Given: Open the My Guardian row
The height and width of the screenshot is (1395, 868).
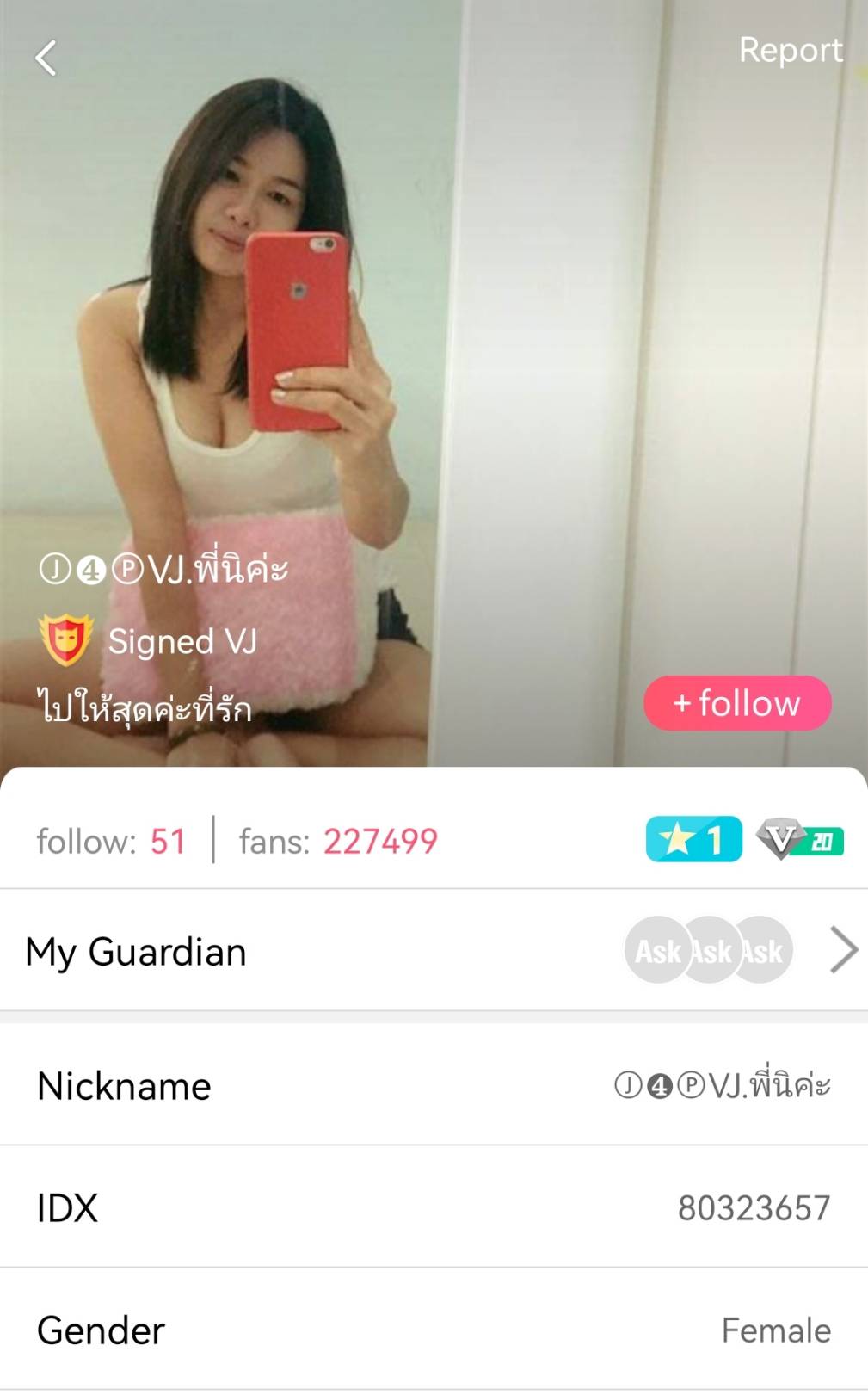Looking at the screenshot, I should (x=434, y=951).
